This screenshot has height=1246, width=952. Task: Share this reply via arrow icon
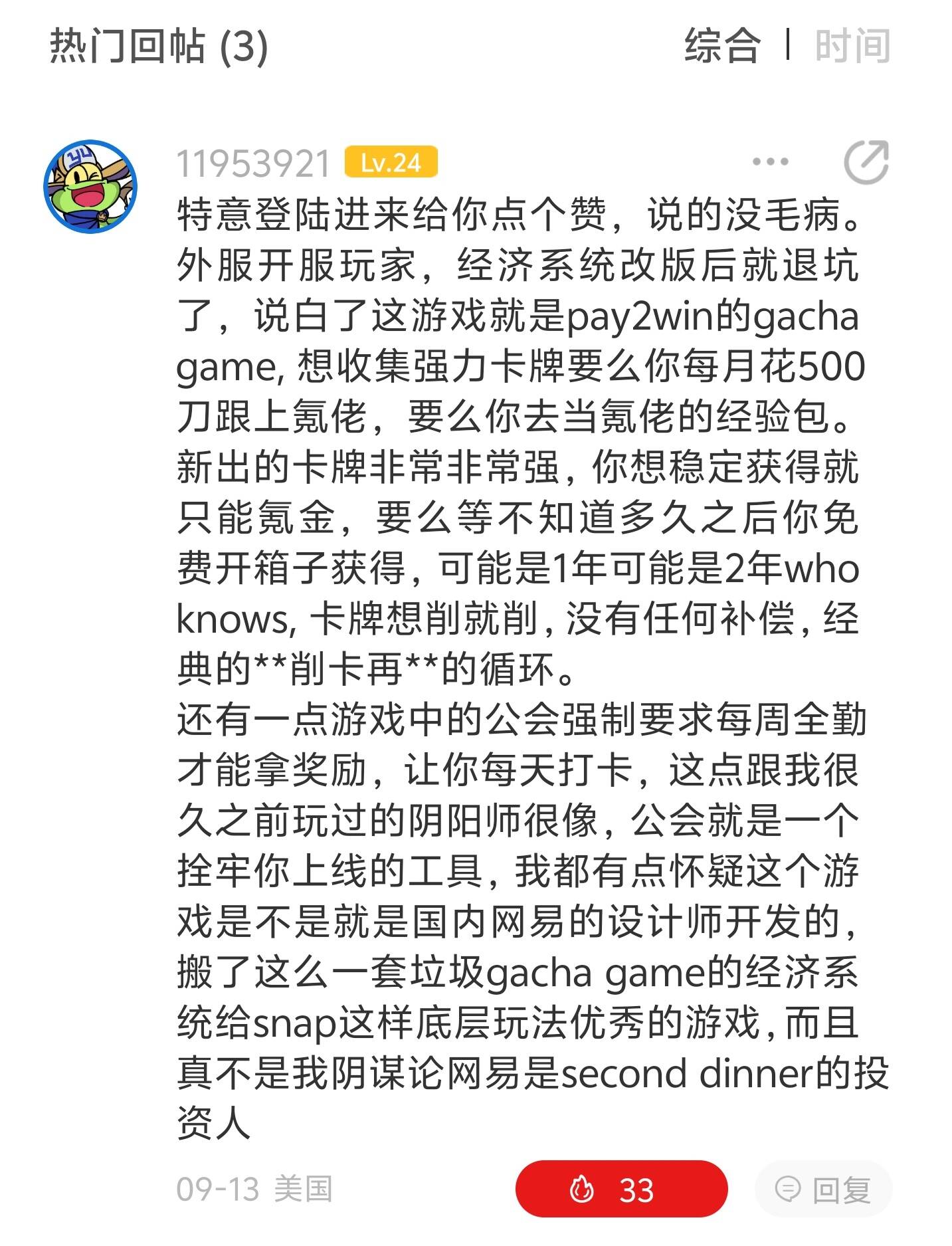[x=866, y=162]
